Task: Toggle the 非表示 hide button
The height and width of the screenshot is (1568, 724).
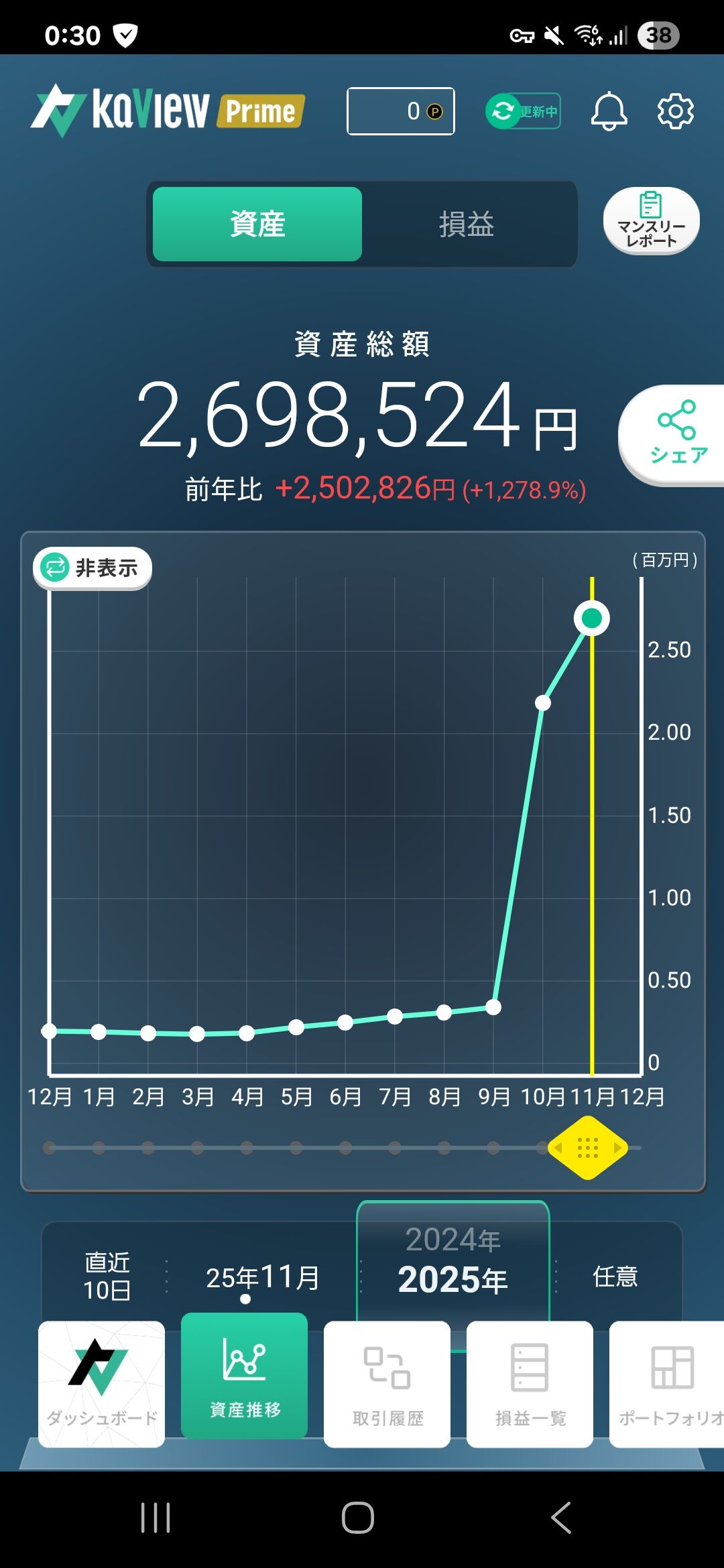Action: (x=93, y=568)
